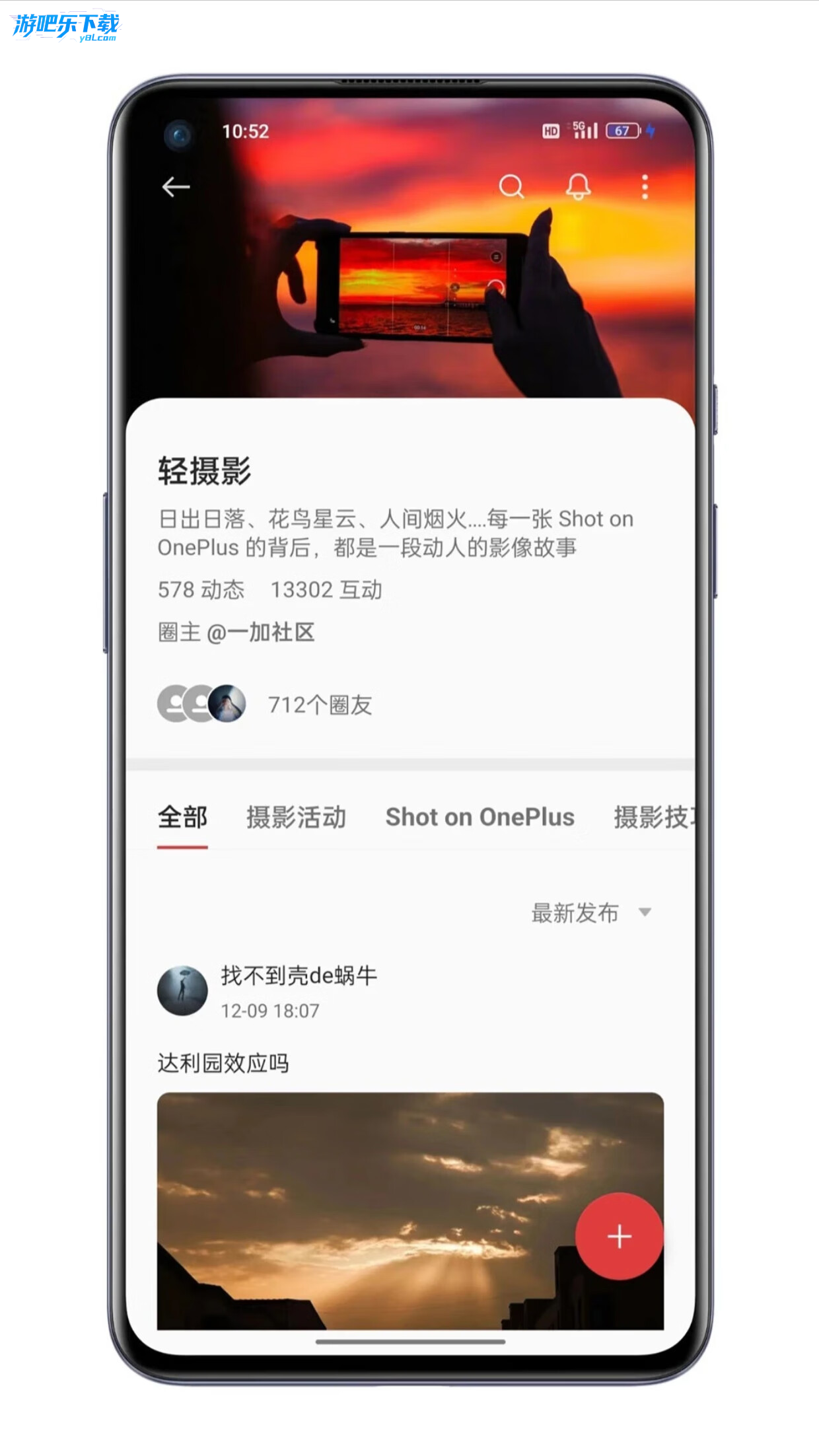Open profile of 找不到壳de蜗牛 avatar
This screenshot has width=819, height=1456.
tap(183, 991)
